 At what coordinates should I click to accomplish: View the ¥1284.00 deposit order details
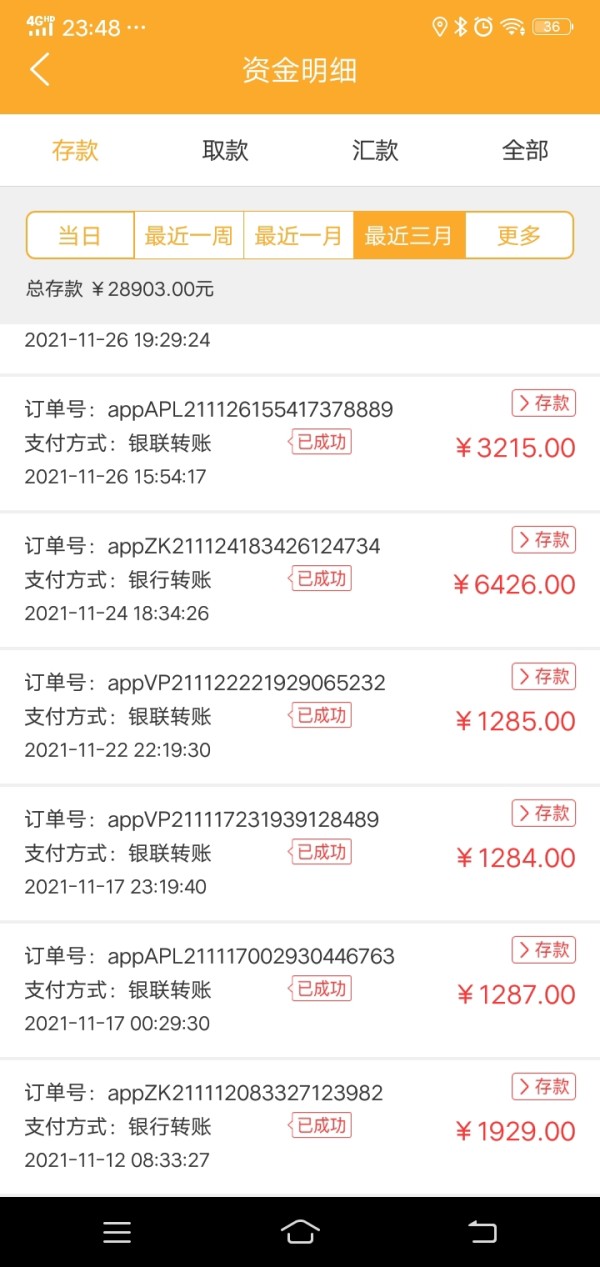pyautogui.click(x=300, y=854)
